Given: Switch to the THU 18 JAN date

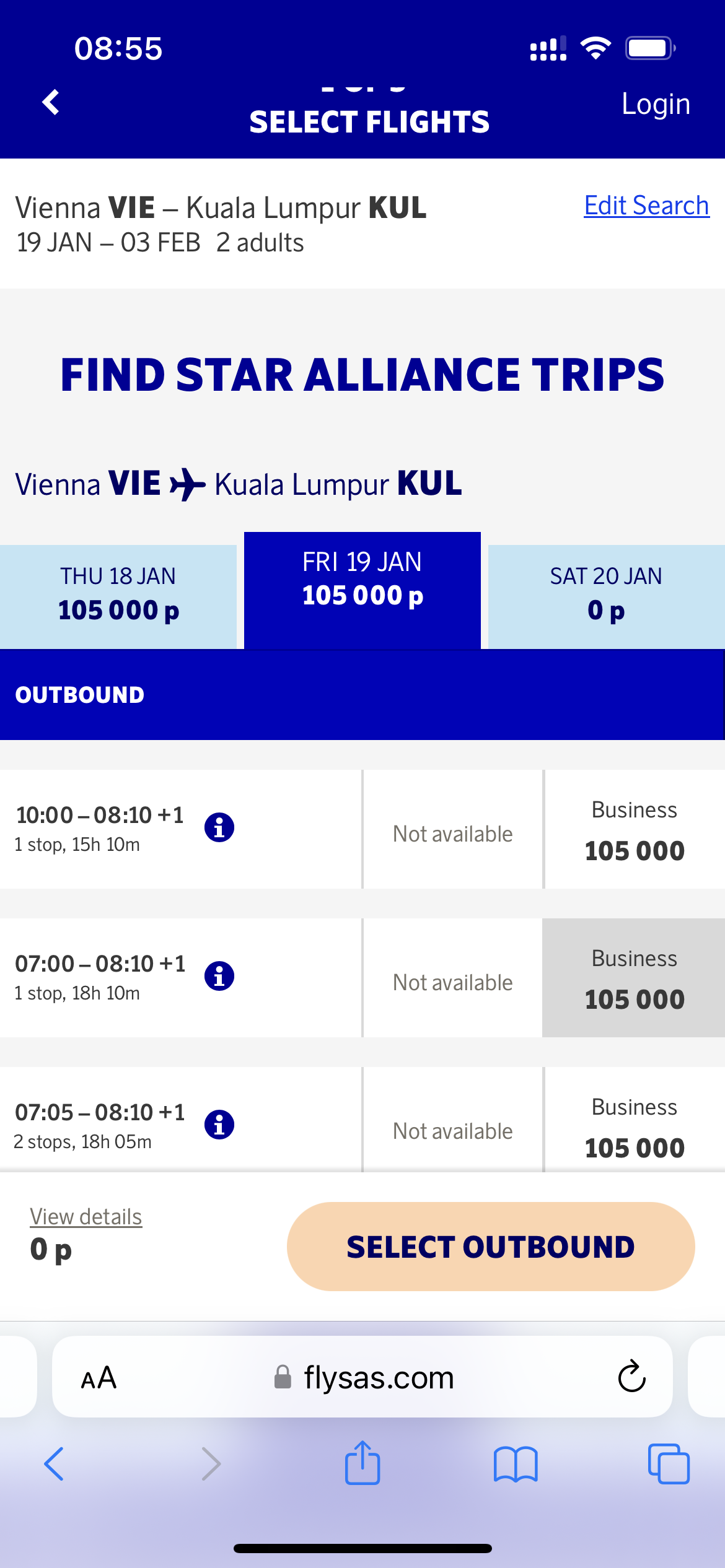Looking at the screenshot, I should (x=118, y=594).
